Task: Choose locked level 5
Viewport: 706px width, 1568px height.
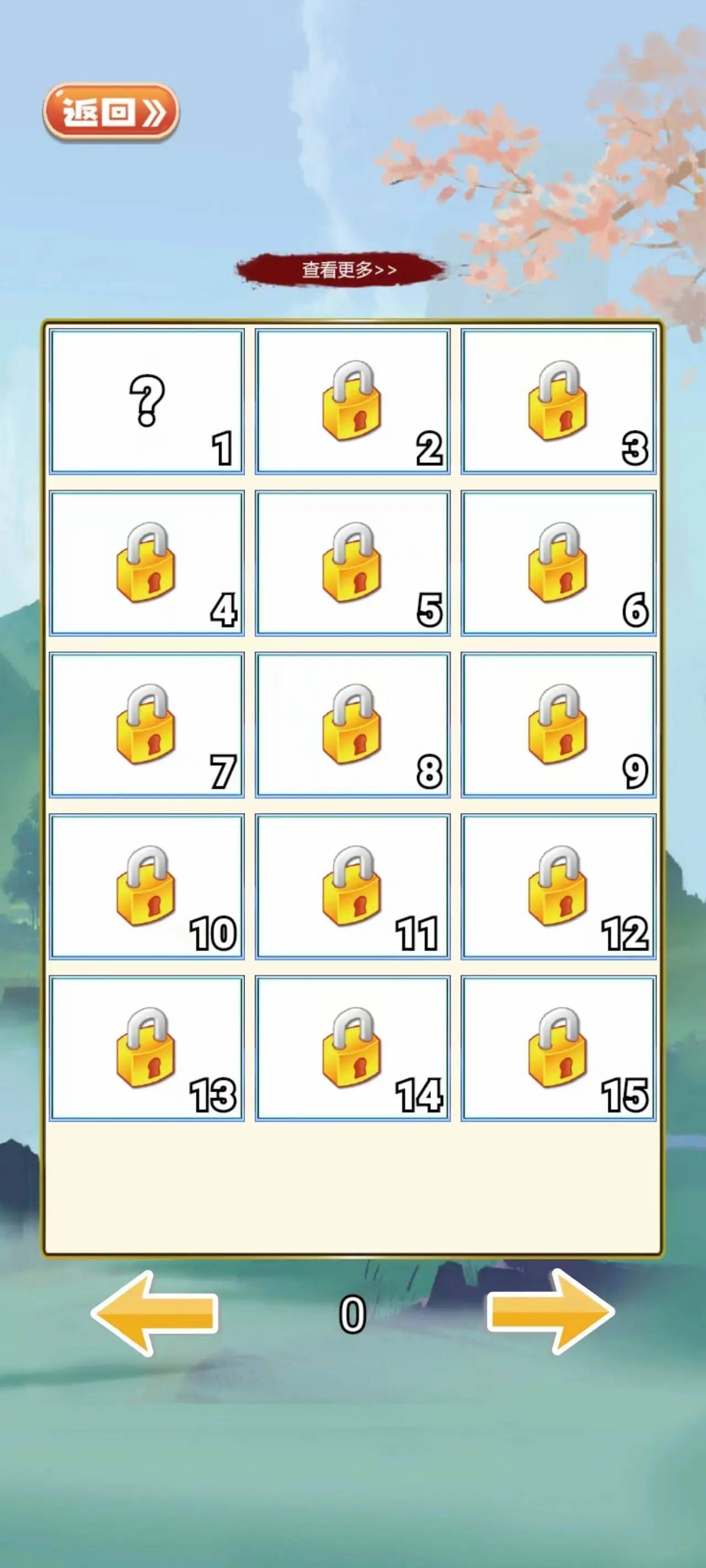Action: click(352, 563)
